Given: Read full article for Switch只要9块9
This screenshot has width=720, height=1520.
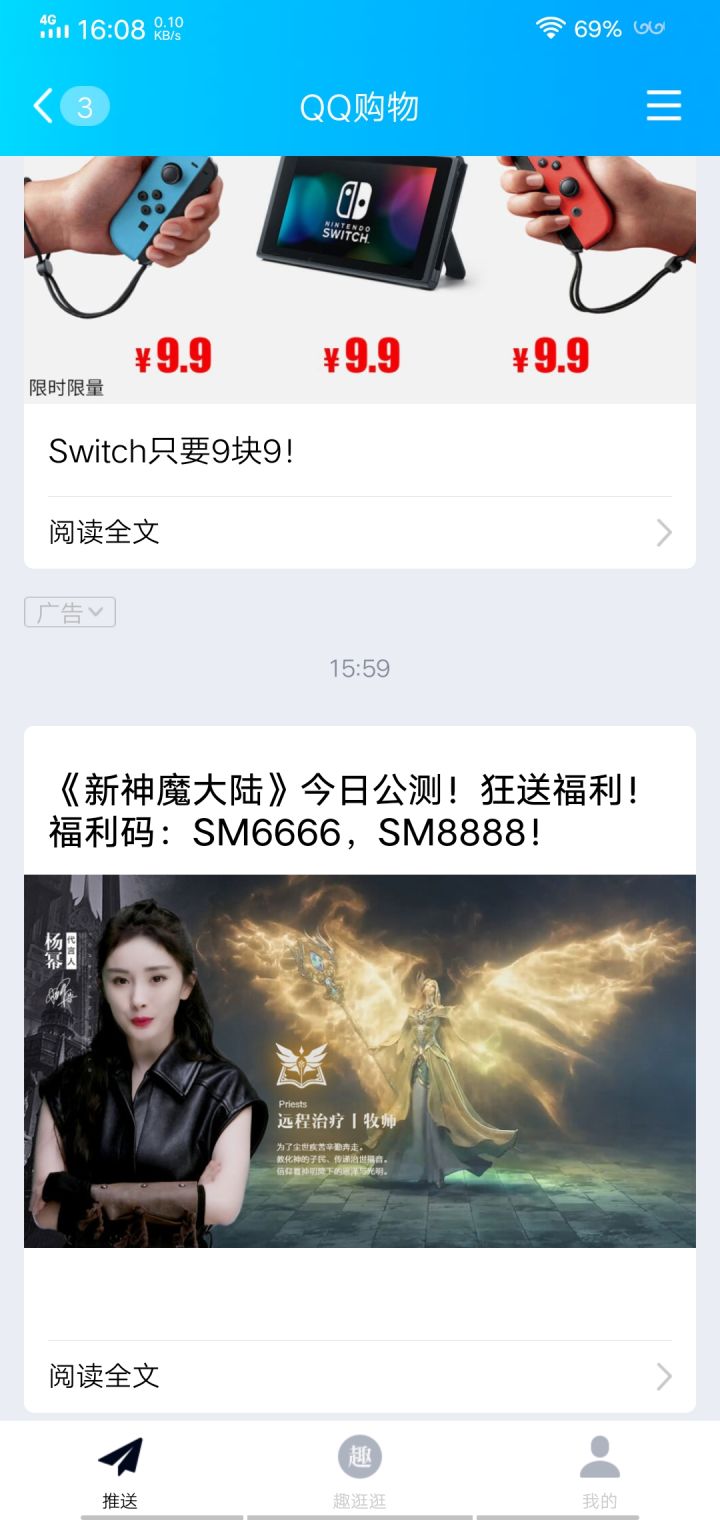Looking at the screenshot, I should coord(360,532).
